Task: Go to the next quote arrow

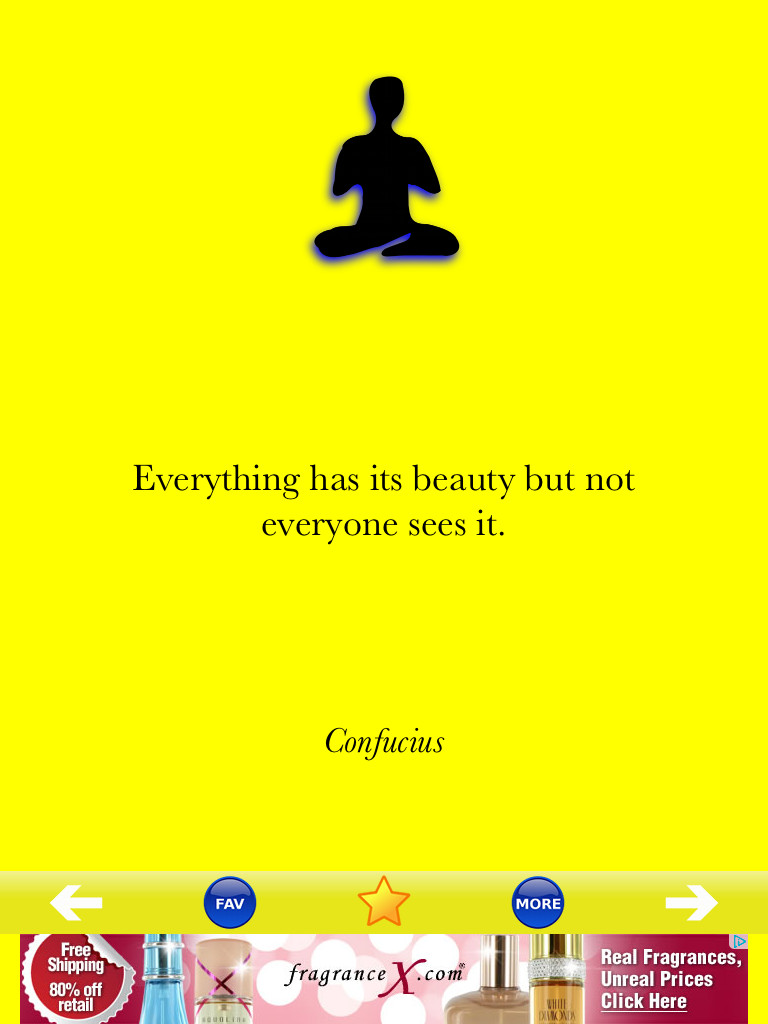Action: pyautogui.click(x=691, y=903)
